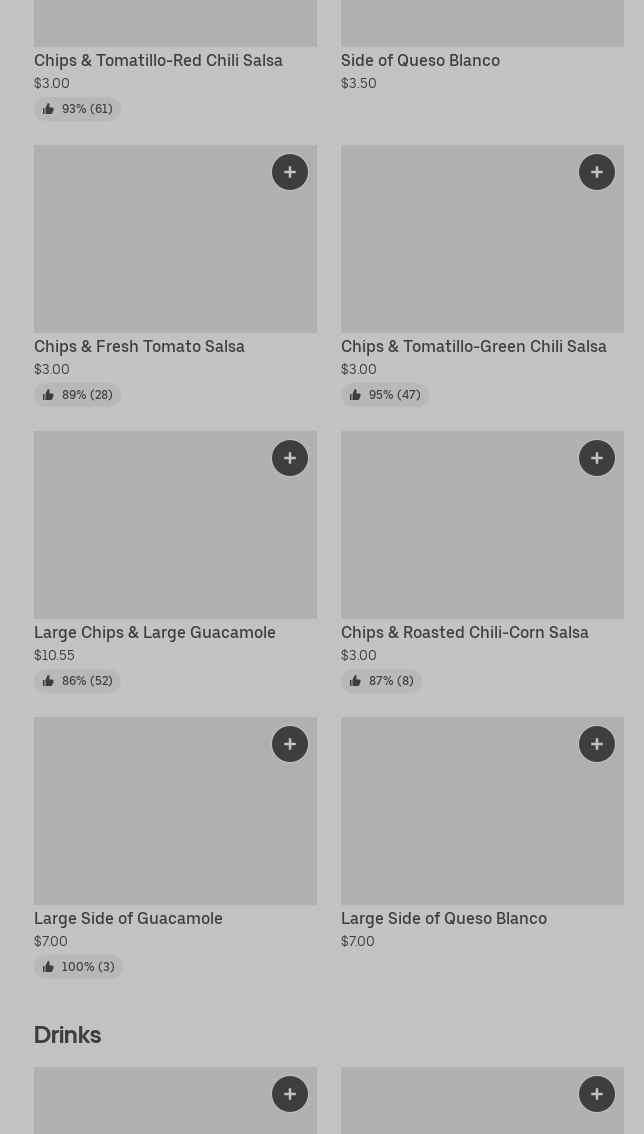Add Chips & Roasted Chili-Corn Salsa to cart
The width and height of the screenshot is (644, 1134).
[x=597, y=458]
